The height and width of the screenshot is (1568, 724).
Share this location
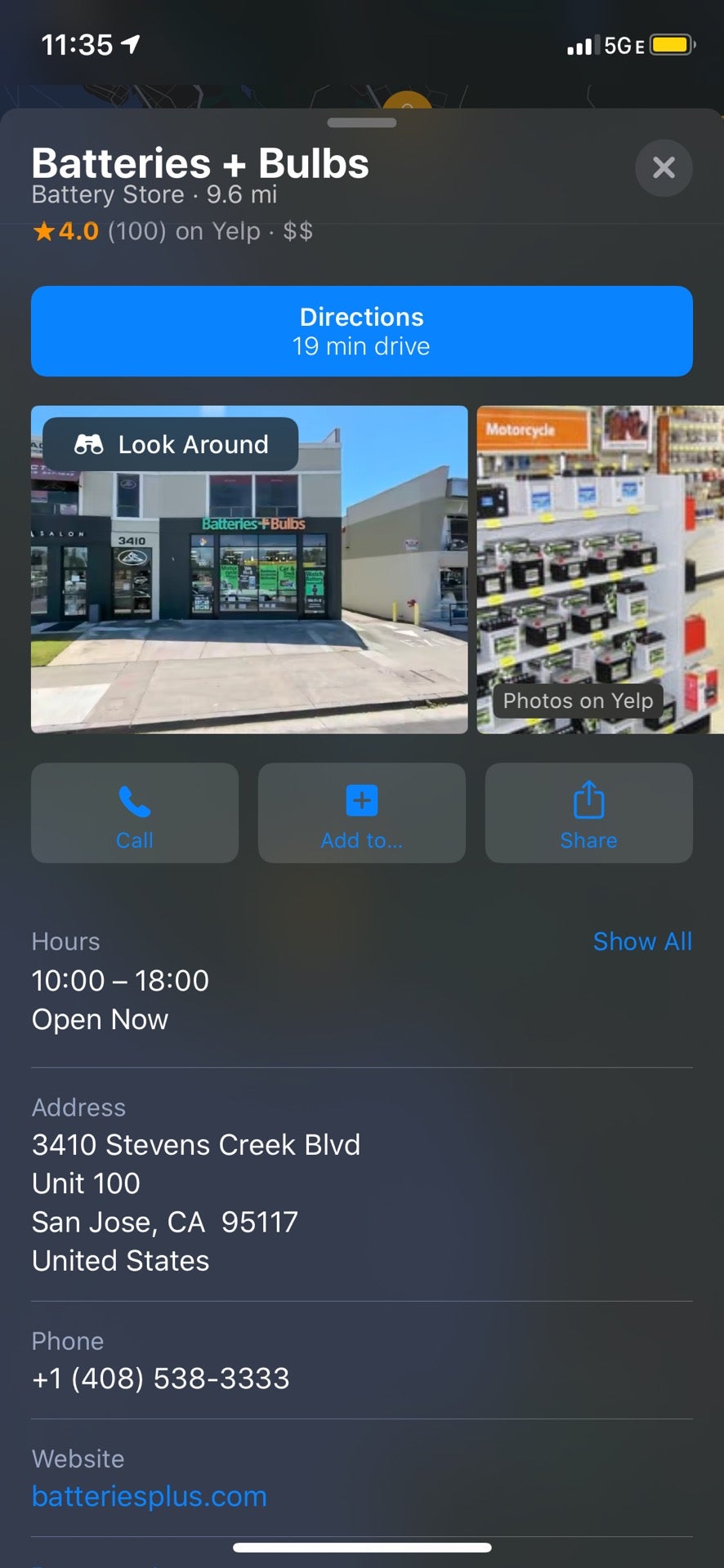pos(589,813)
